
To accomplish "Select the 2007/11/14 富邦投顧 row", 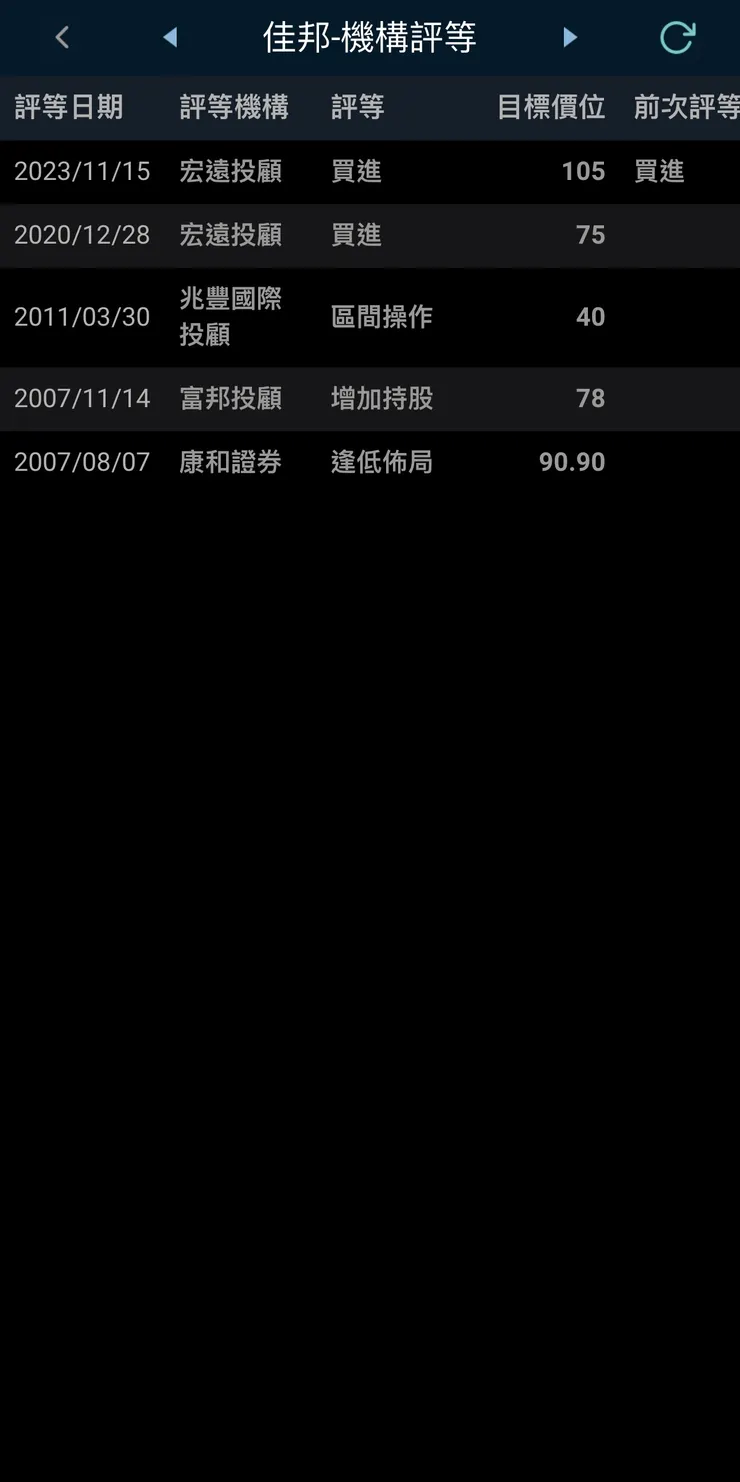I will [x=370, y=399].
